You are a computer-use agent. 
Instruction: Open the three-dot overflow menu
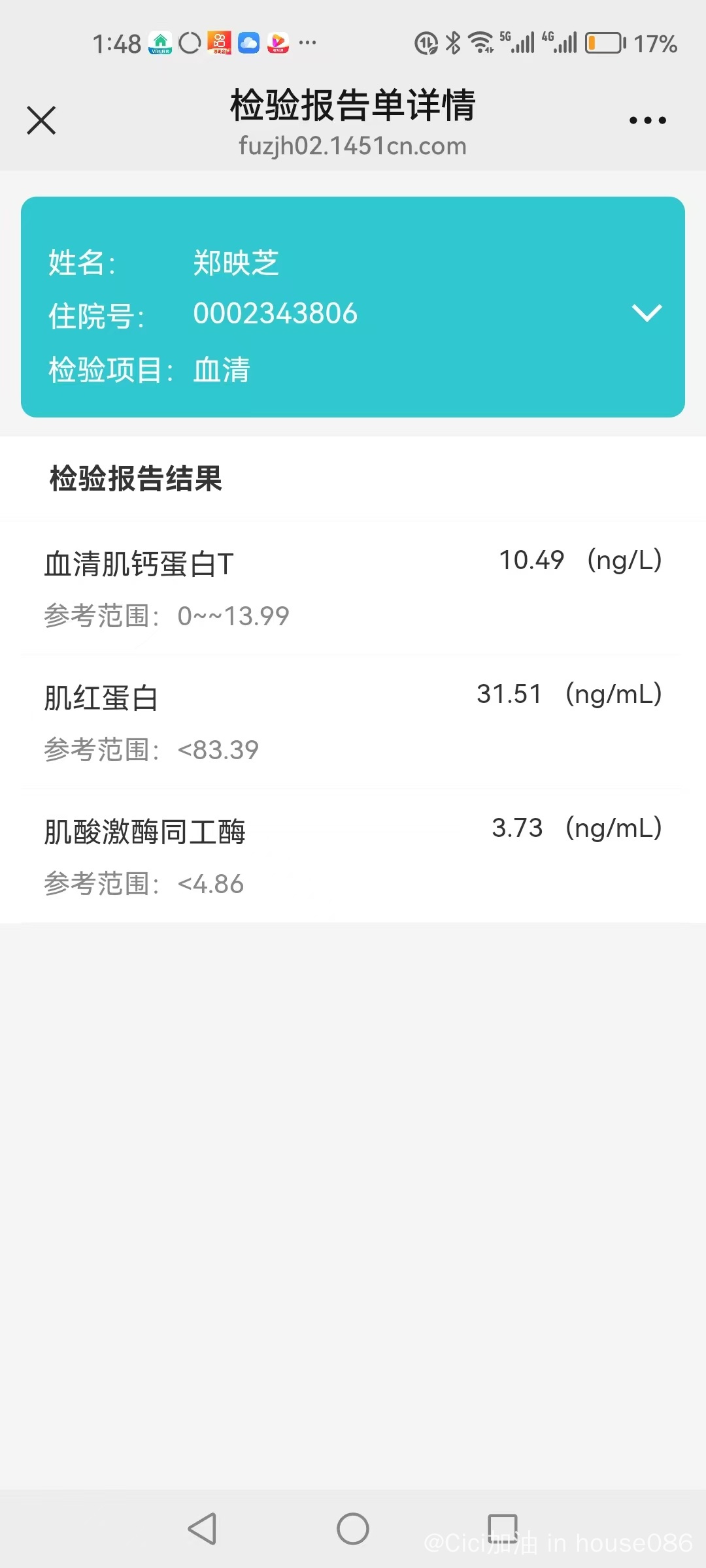pyautogui.click(x=647, y=120)
